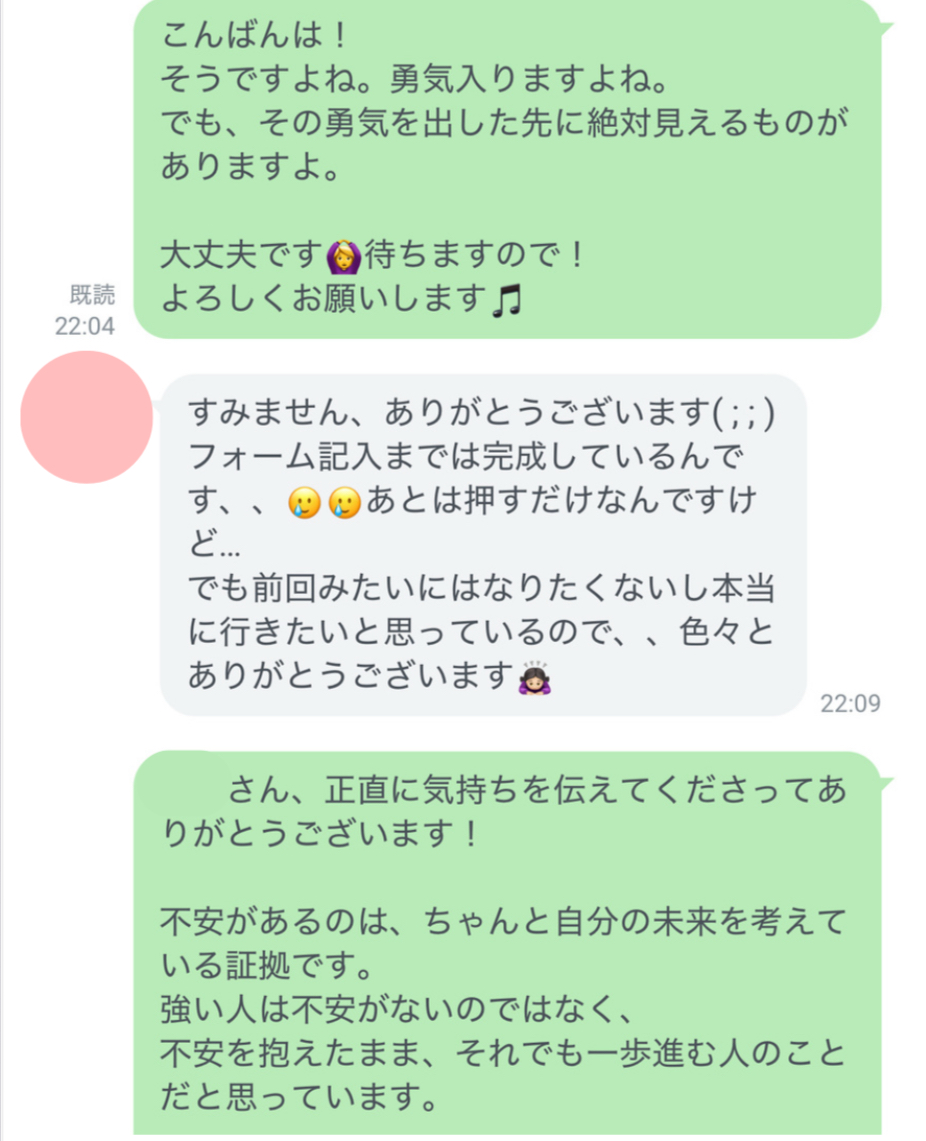
Task: Select the 22:09 timestamp
Action: click(x=849, y=703)
